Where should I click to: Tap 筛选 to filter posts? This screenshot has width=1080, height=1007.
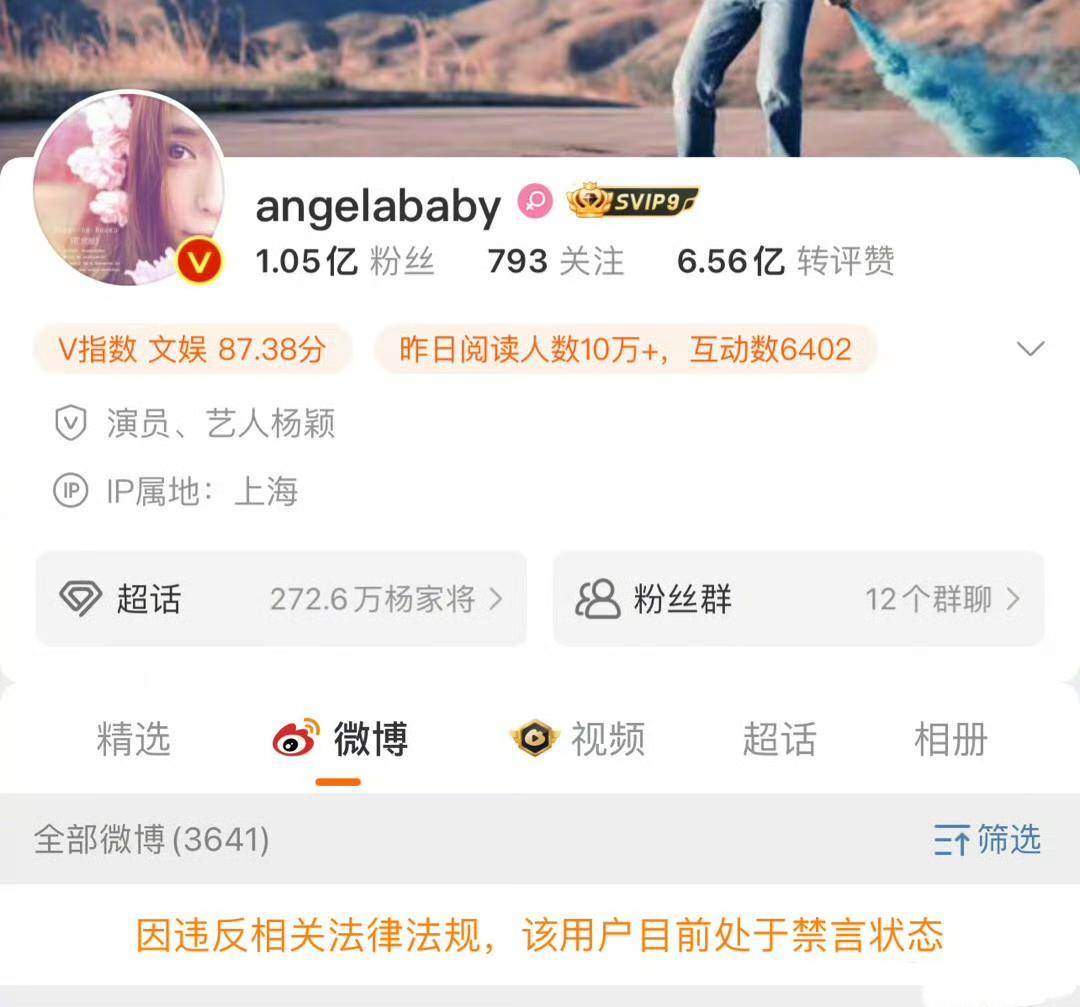click(x=987, y=840)
